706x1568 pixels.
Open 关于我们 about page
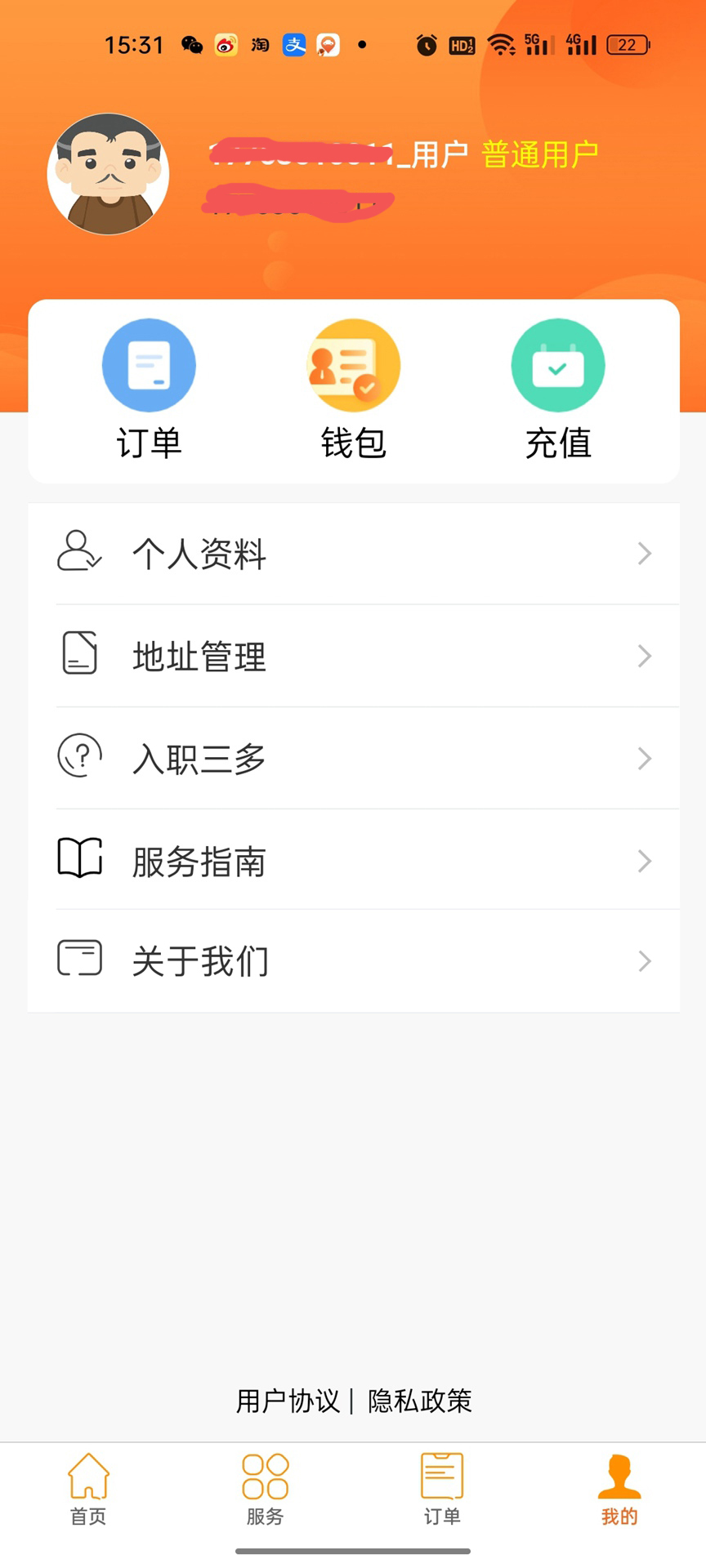(x=353, y=961)
